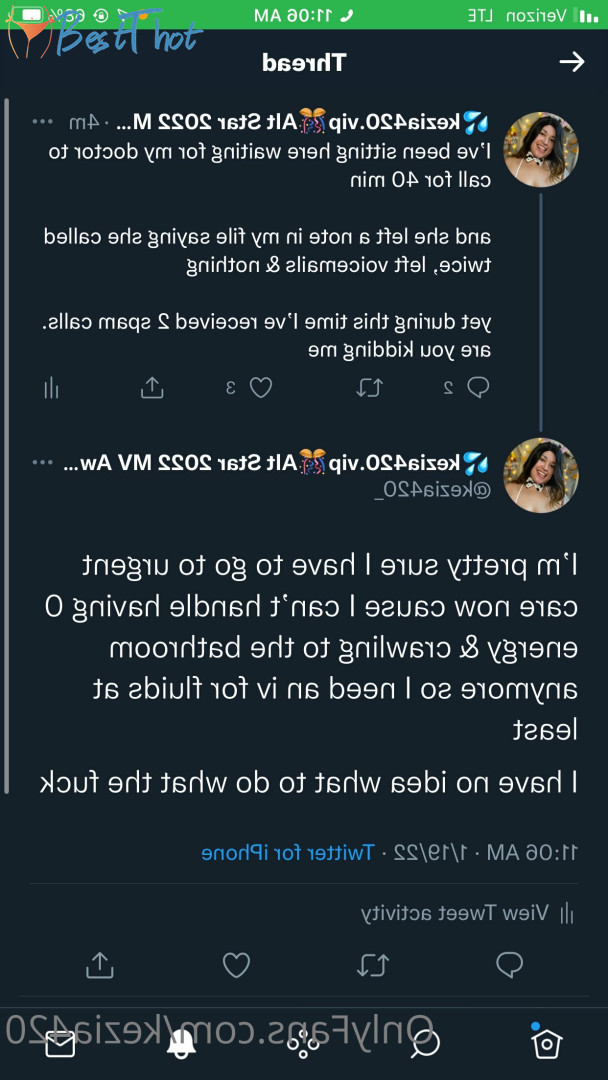
Task: Open the Spaces tab
Action: point(304,1044)
